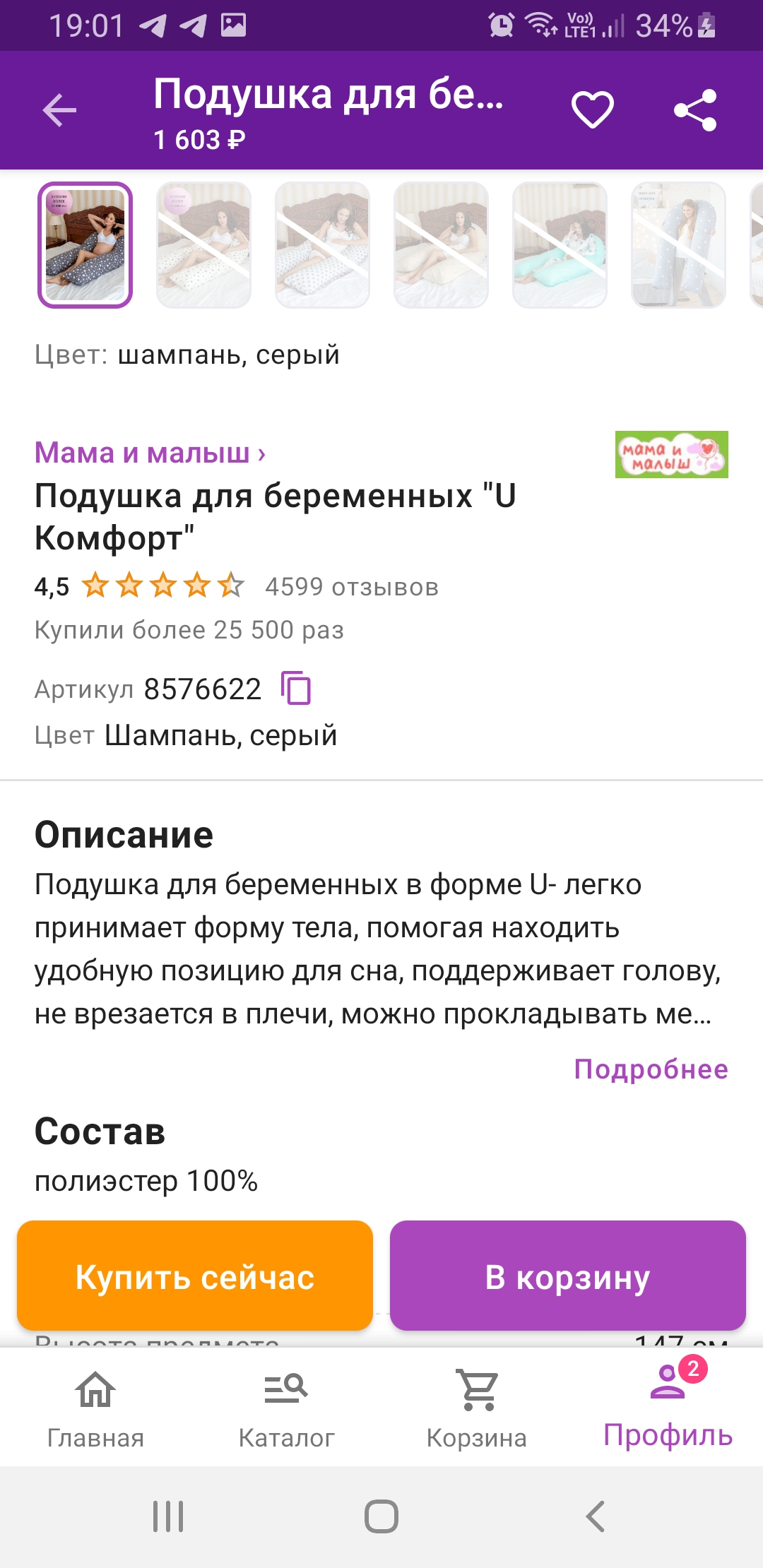Add the item with В корзину
763x1568 pixels.
click(568, 1276)
